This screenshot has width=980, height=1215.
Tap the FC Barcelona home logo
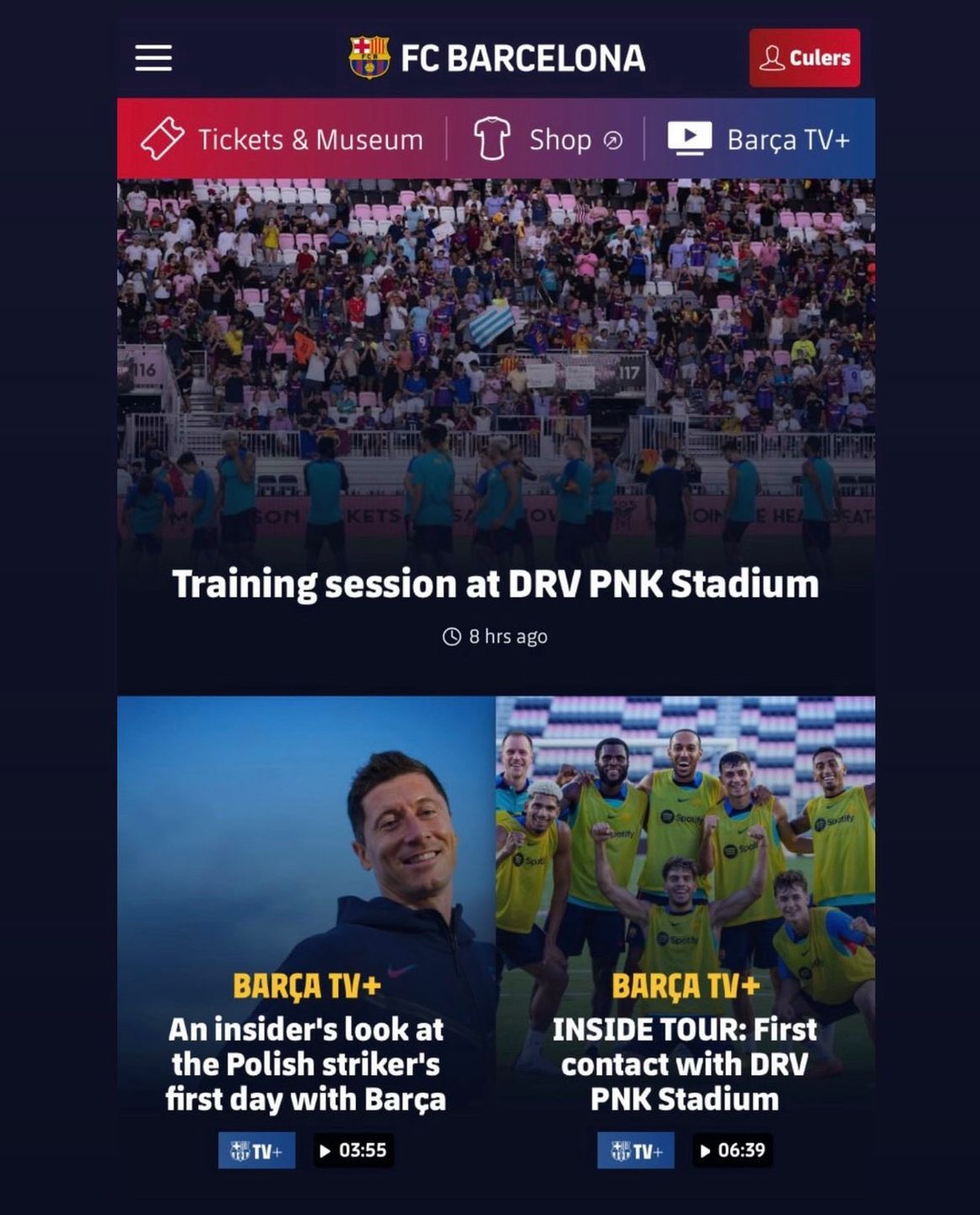click(498, 58)
